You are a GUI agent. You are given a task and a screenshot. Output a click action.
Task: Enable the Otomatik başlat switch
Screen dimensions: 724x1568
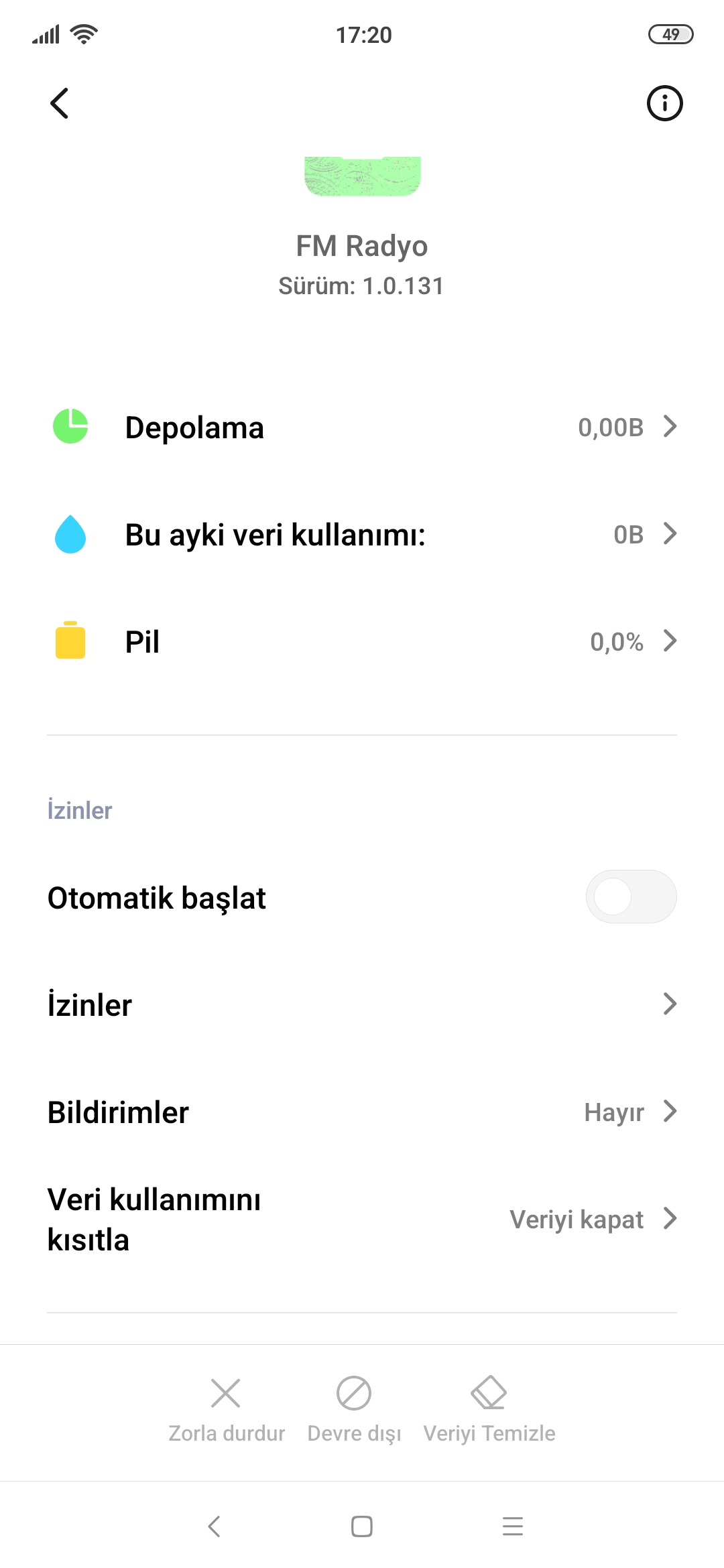(631, 897)
